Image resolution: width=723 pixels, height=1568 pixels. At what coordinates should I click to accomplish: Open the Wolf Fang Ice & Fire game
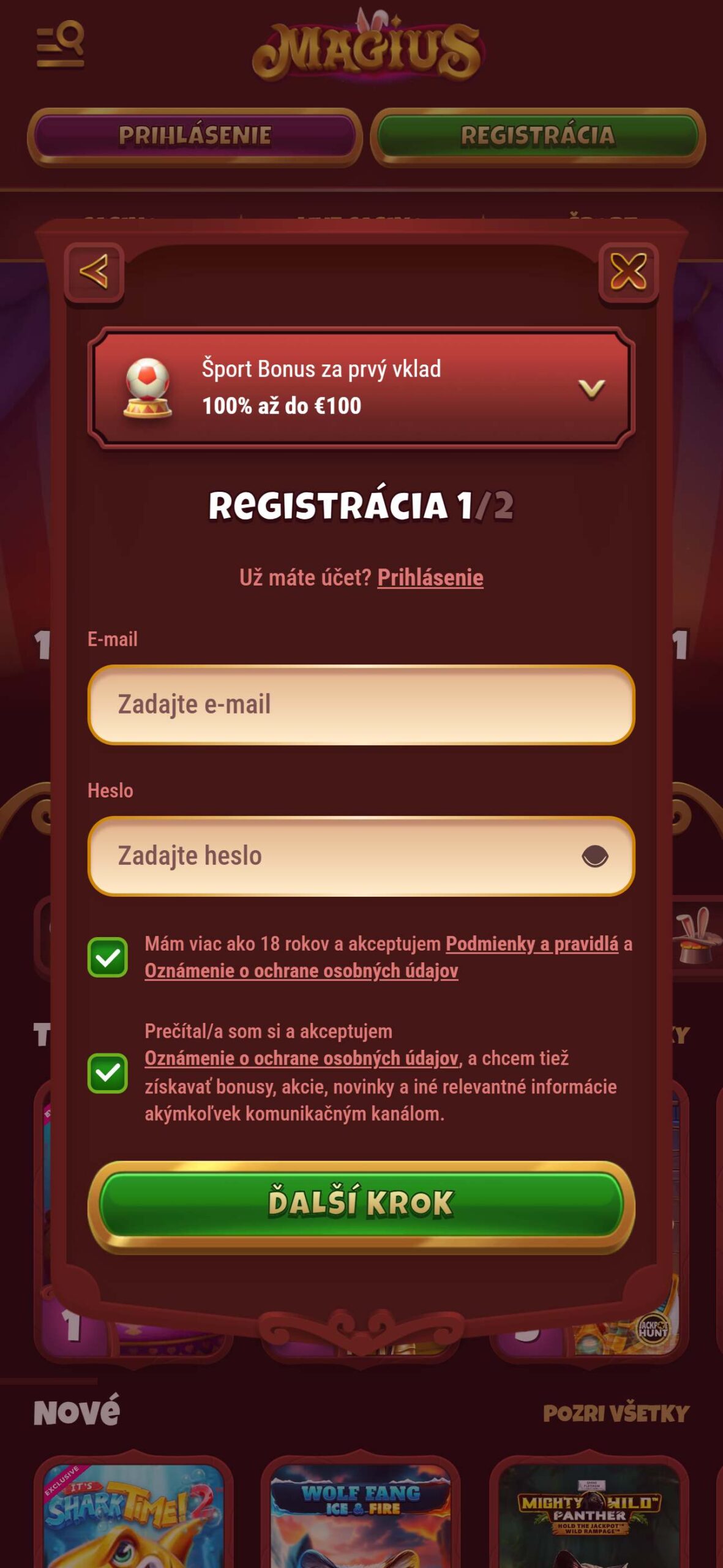click(x=361, y=1513)
